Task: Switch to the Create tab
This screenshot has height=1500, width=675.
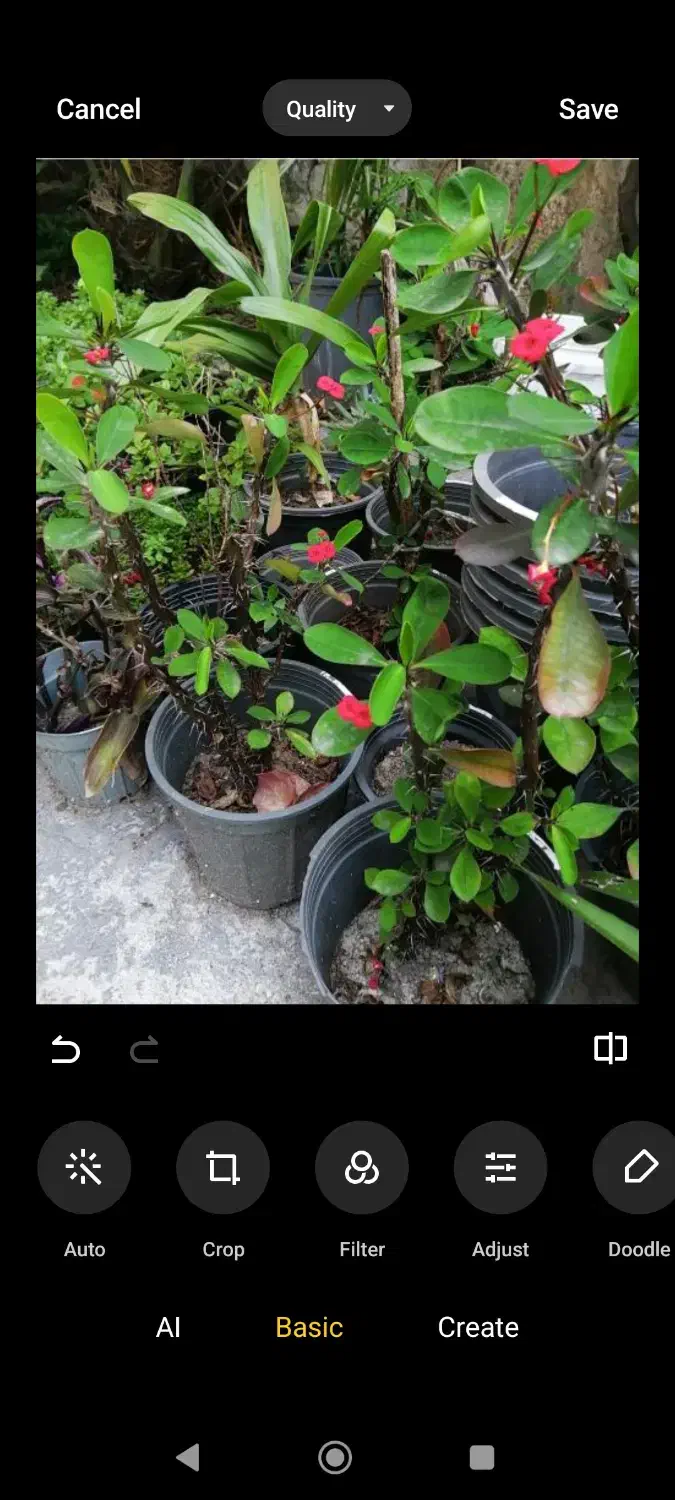Action: tap(478, 1327)
